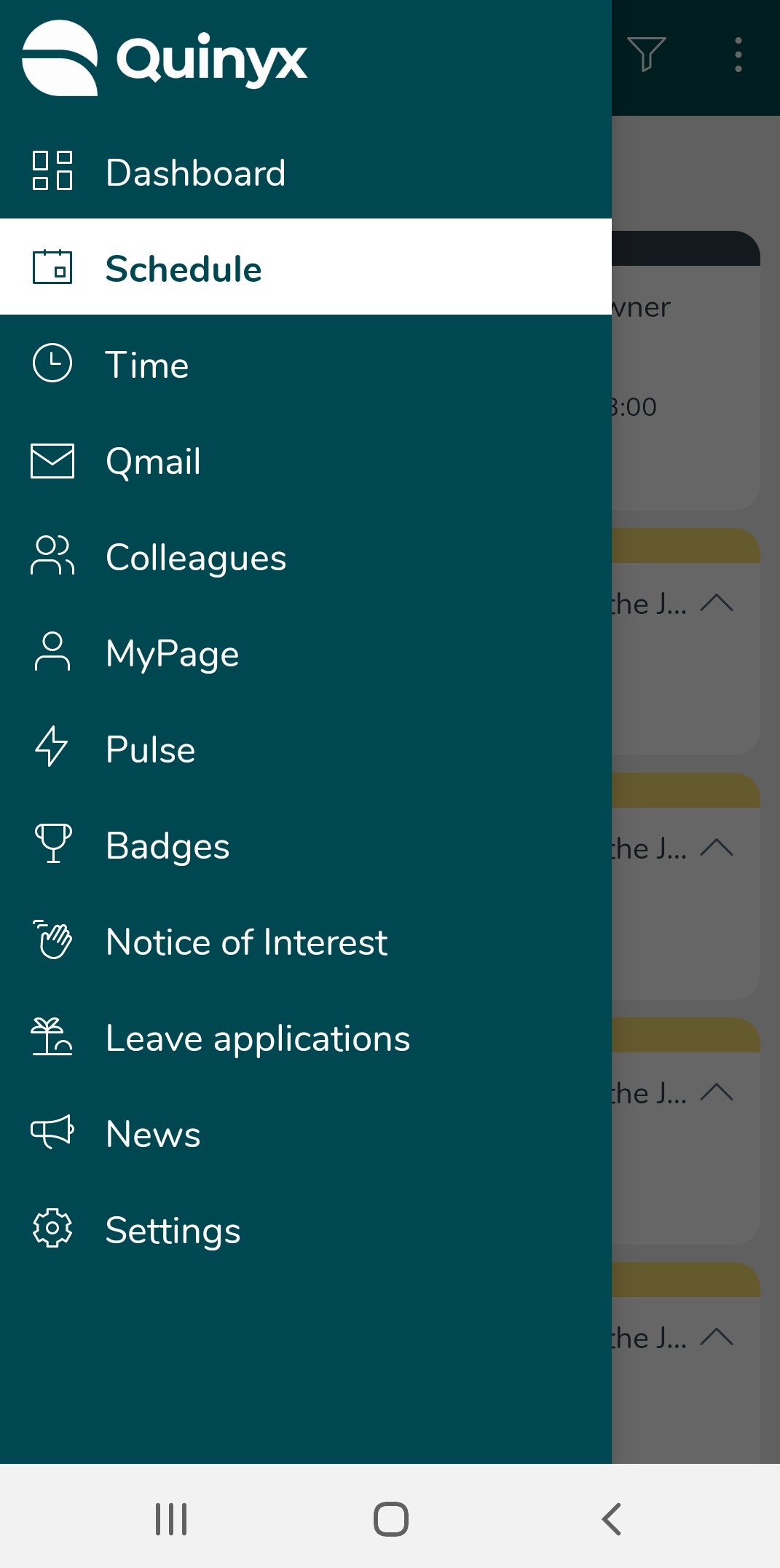780x1568 pixels.
Task: Open the Dashboard menu item
Action: (306, 172)
